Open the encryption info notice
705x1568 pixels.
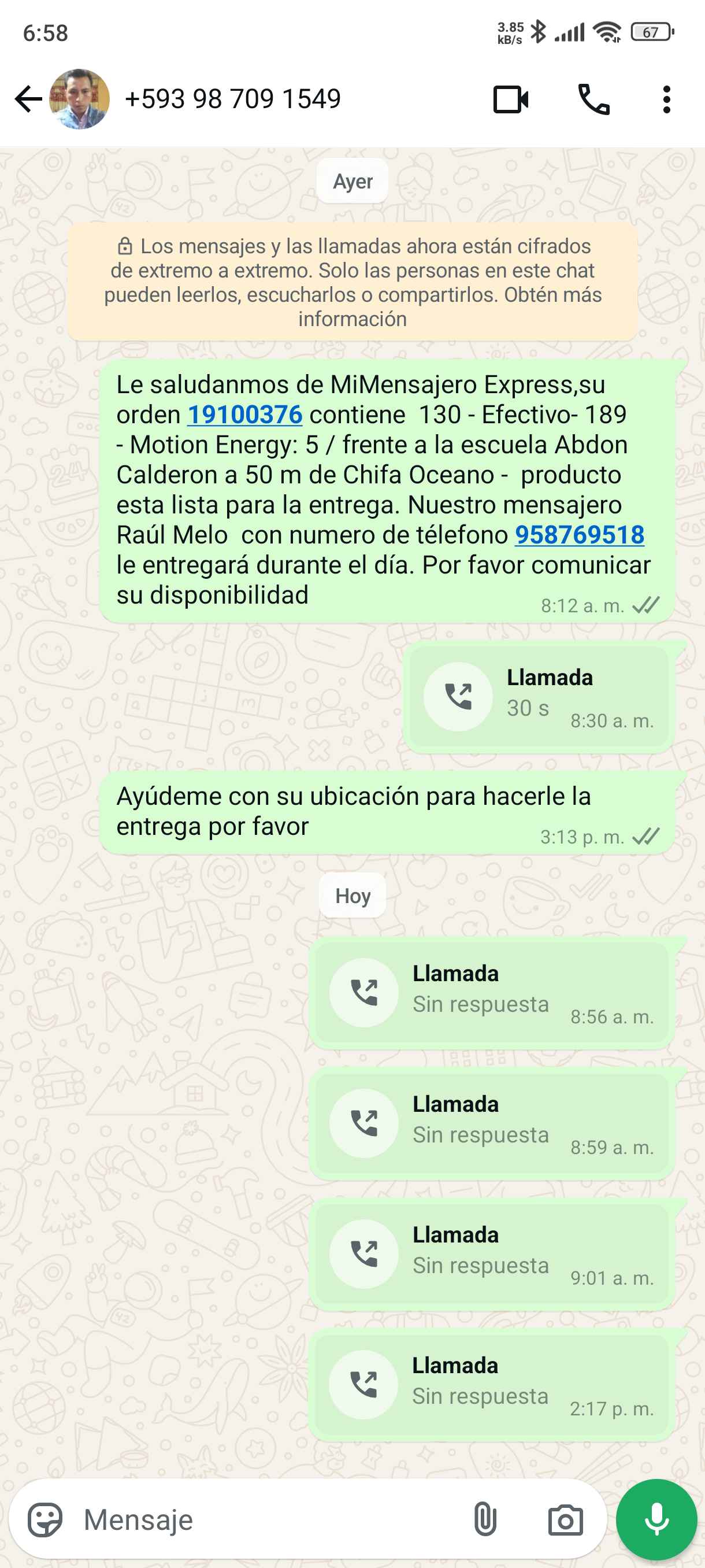click(353, 282)
